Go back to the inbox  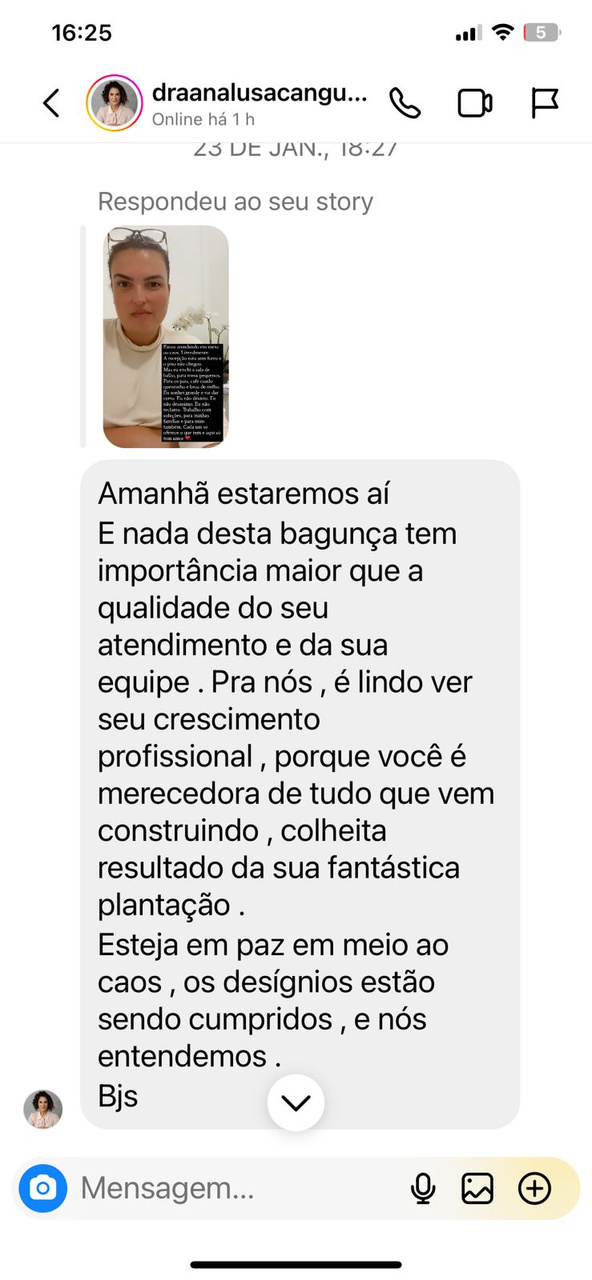click(51, 103)
